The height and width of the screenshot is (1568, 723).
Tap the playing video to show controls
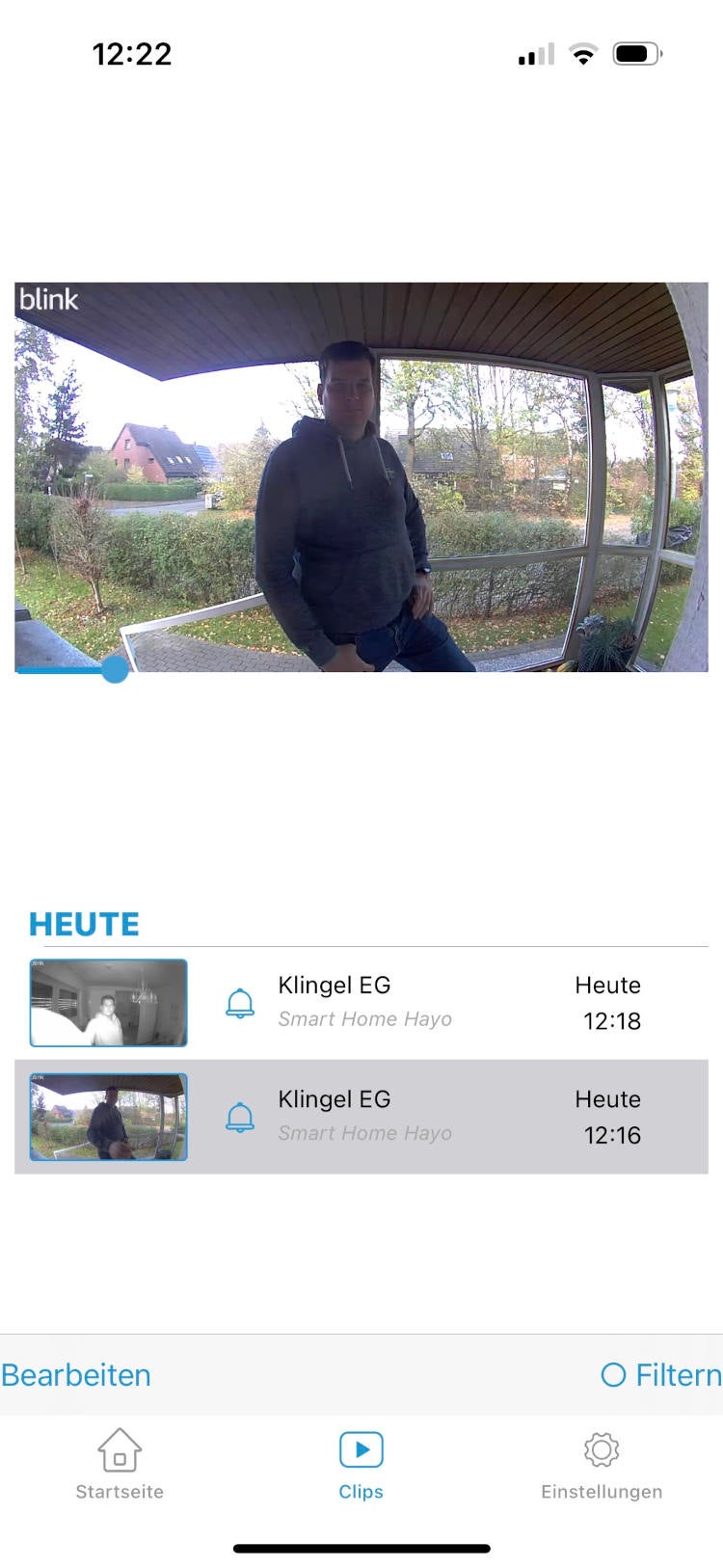pos(361,476)
